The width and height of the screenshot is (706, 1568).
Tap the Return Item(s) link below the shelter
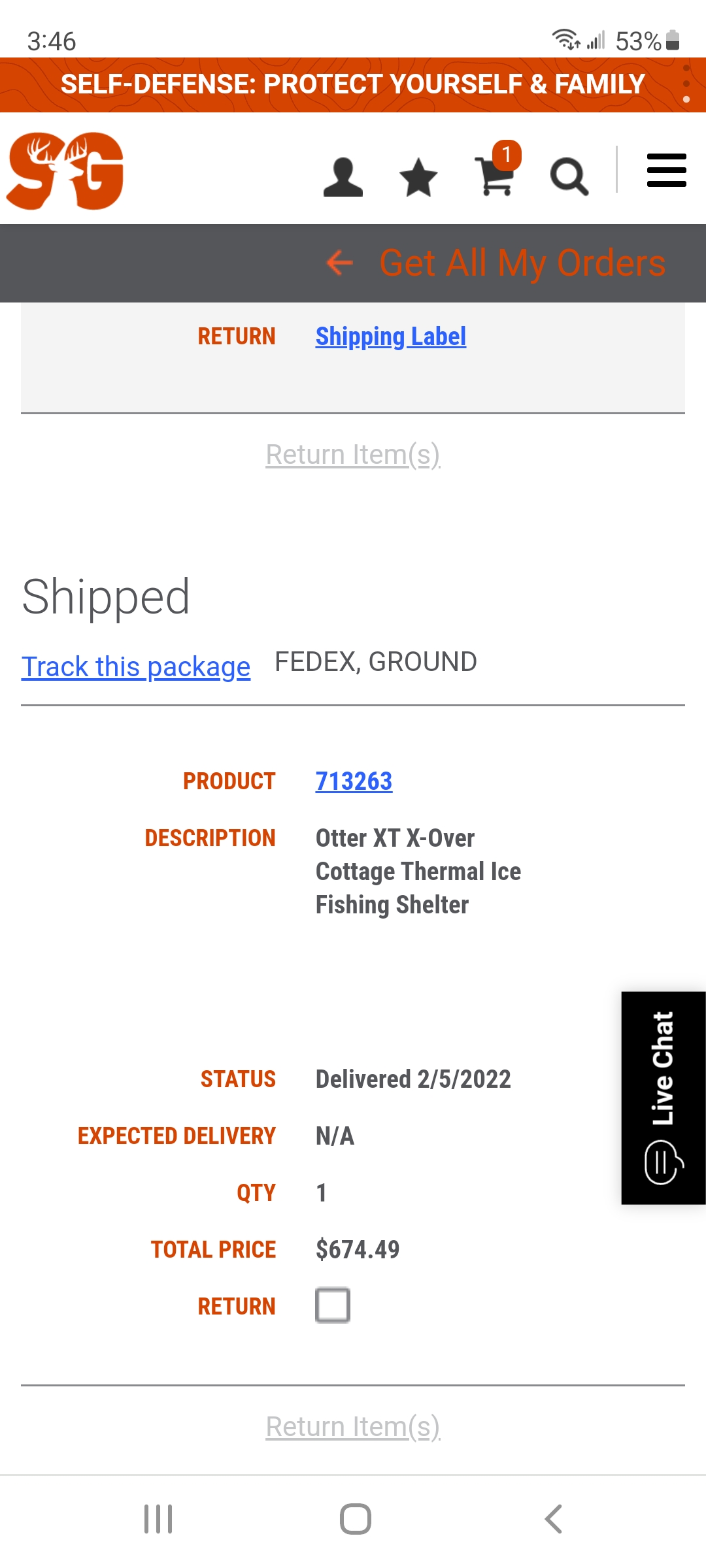click(x=353, y=1426)
